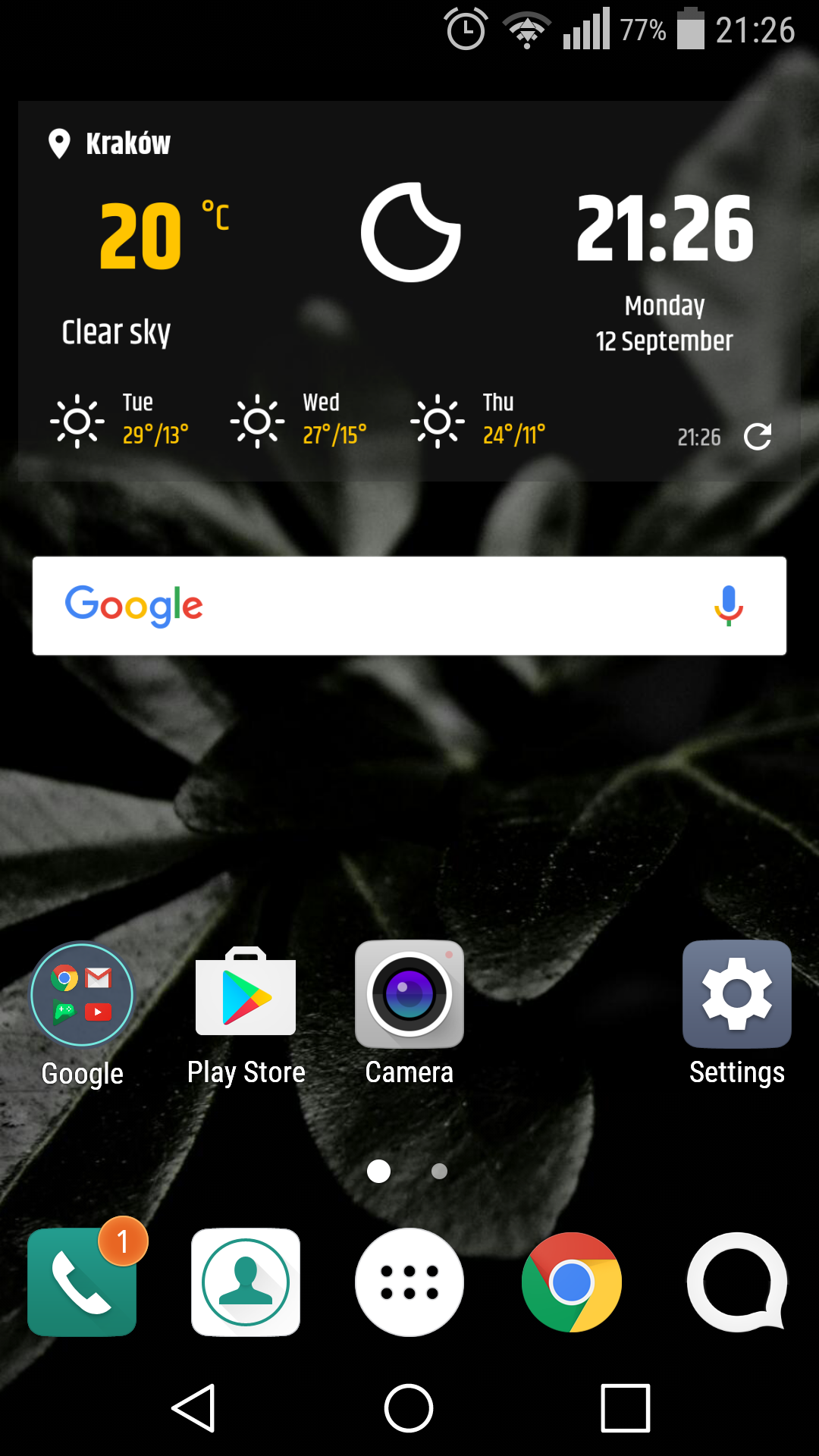The image size is (819, 1456).
Task: Tap the Google search bar
Action: point(379,606)
